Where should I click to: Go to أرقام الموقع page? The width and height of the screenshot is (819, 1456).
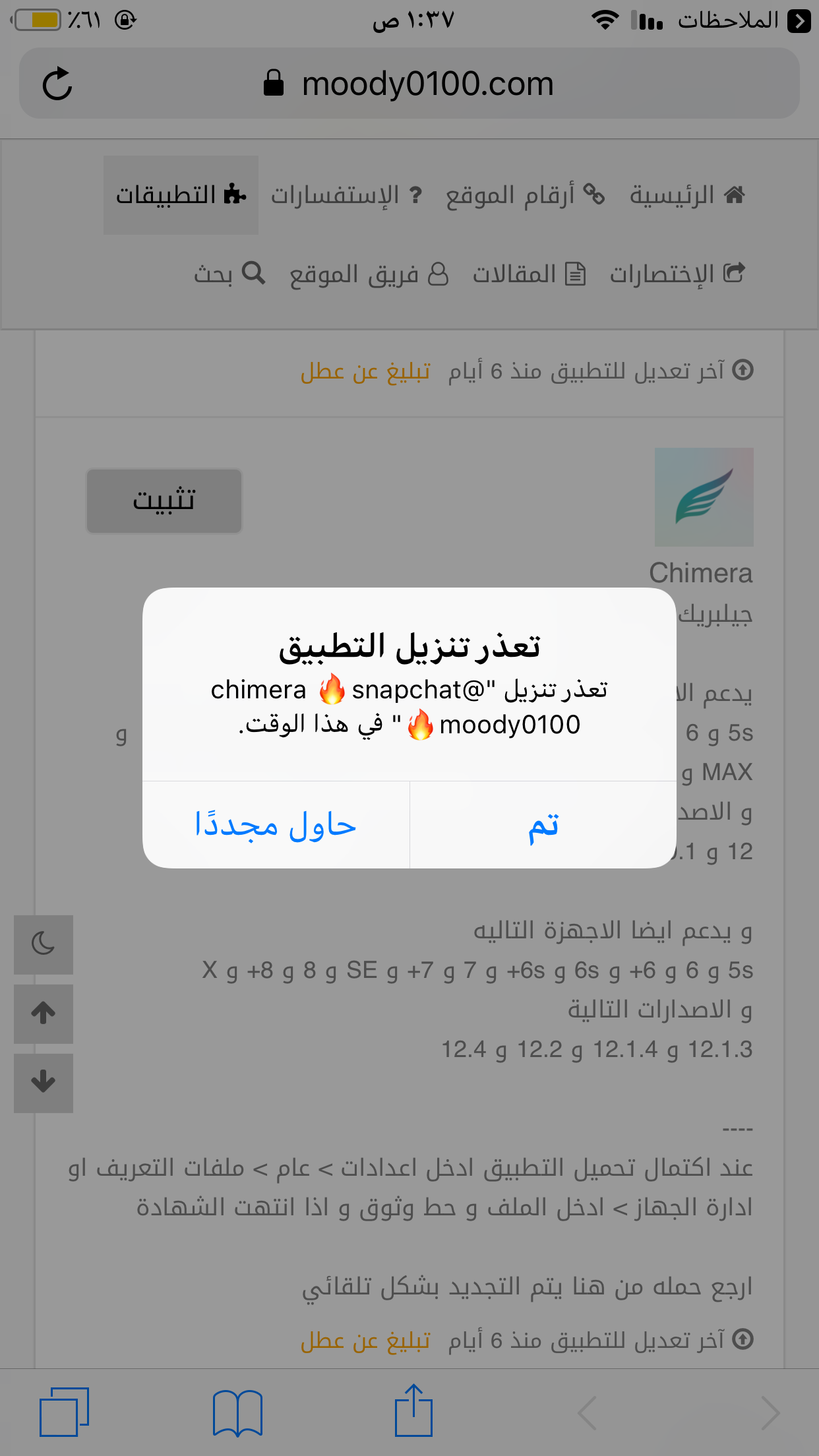point(525,195)
